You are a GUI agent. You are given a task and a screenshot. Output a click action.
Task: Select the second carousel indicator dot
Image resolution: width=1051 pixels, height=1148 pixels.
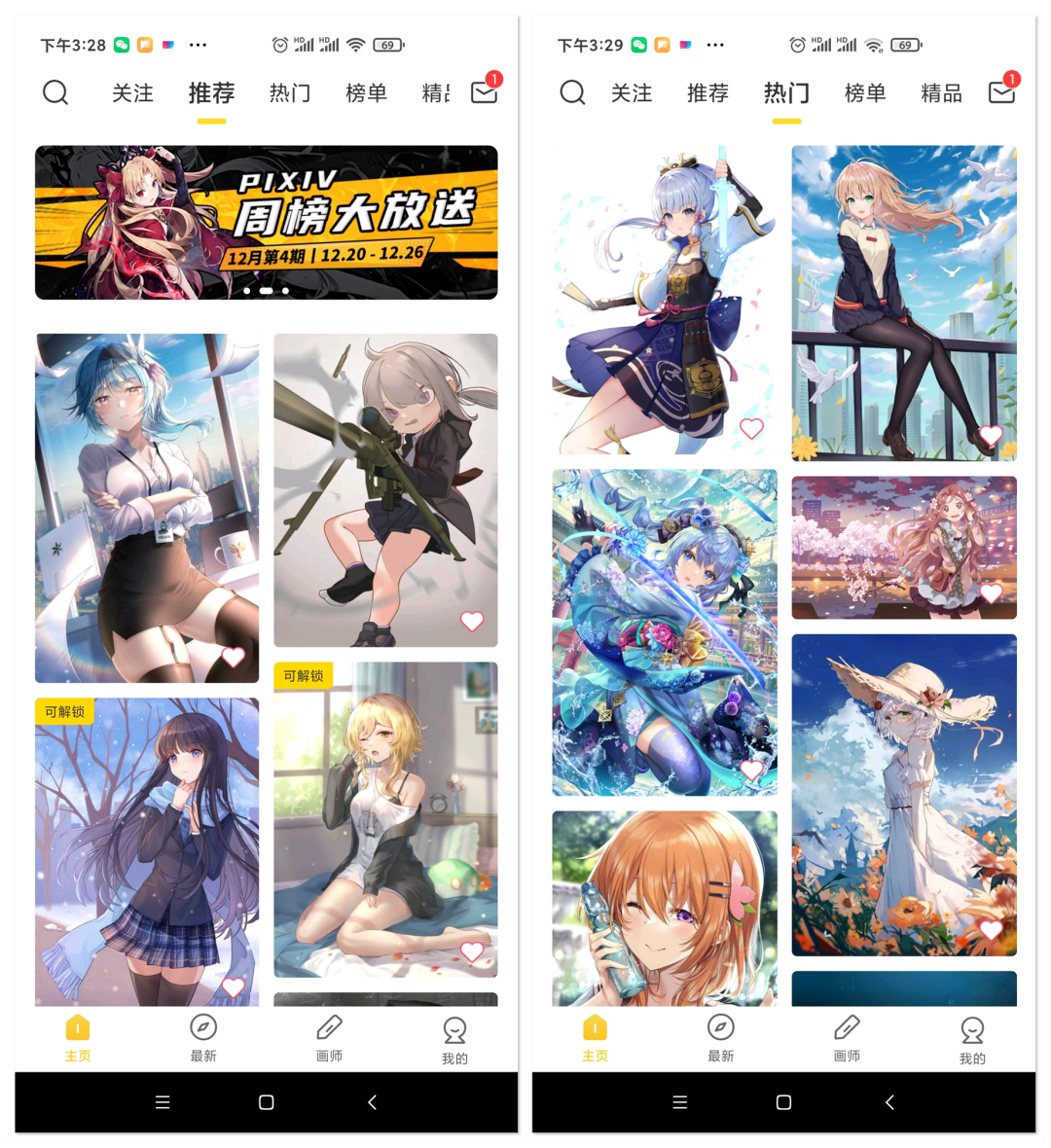point(265,290)
